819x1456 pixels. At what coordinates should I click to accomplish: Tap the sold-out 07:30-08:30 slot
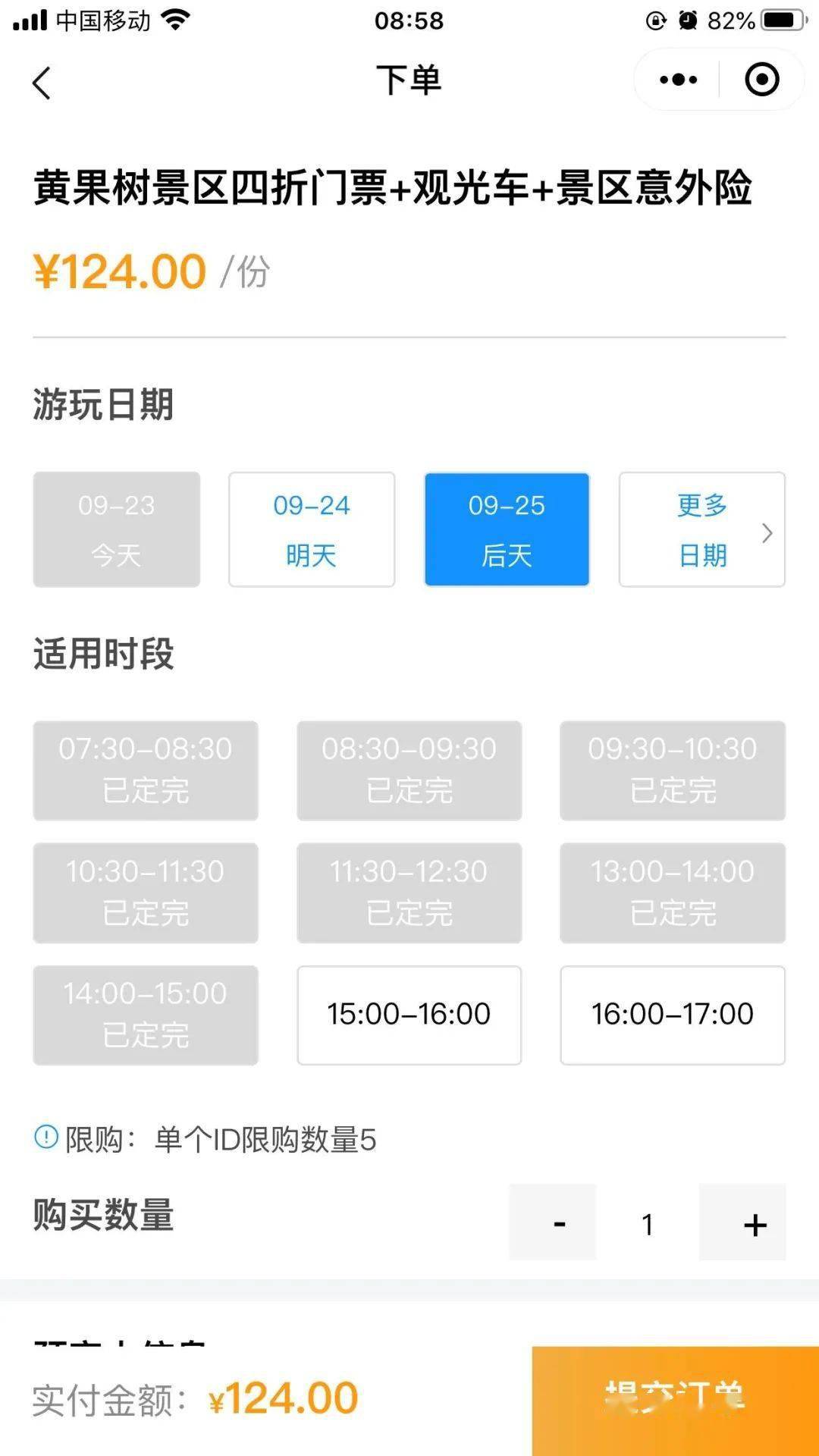tap(146, 770)
